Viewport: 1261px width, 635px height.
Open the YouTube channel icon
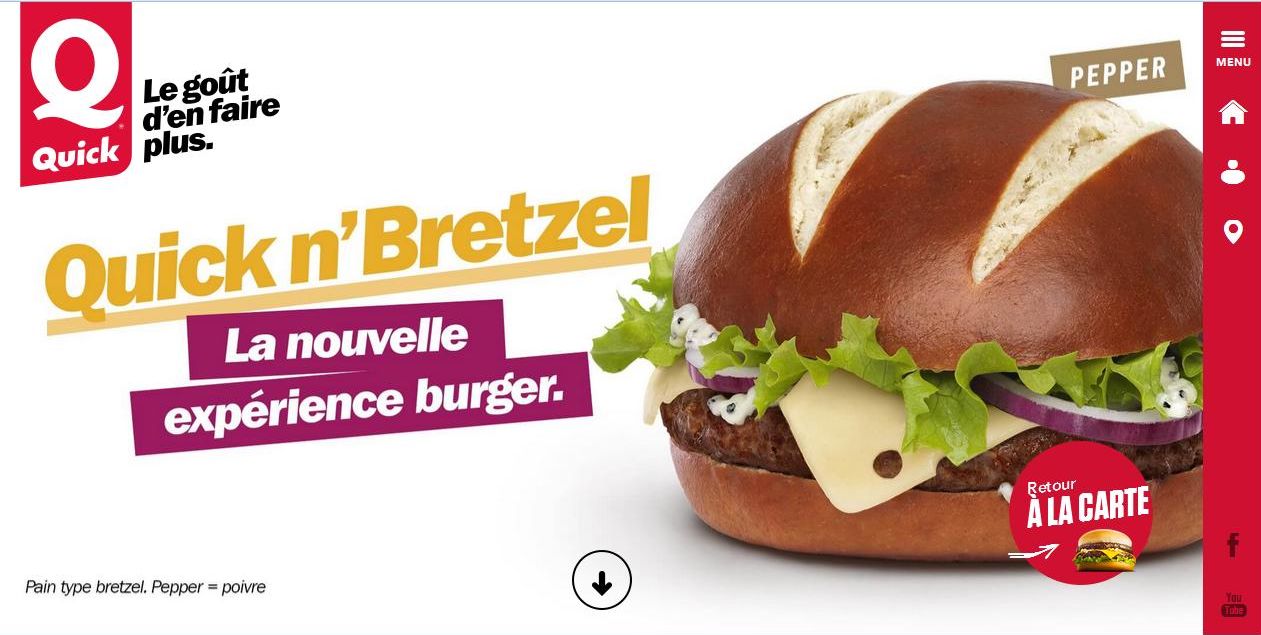1233,604
